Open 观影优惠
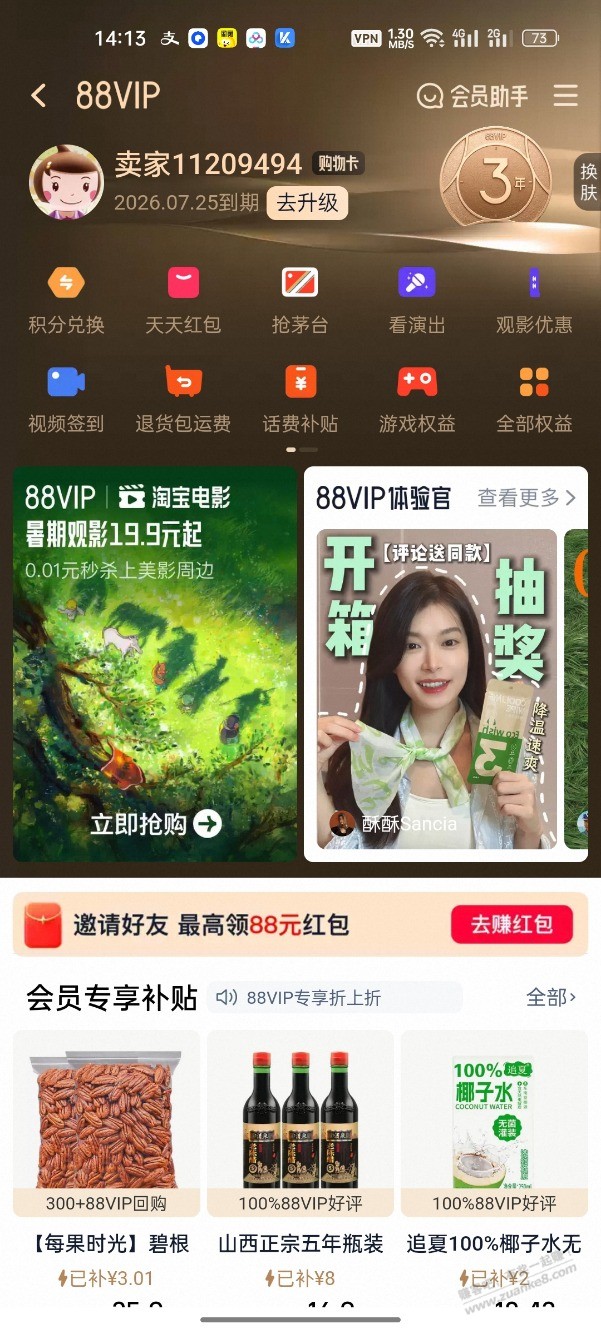Image resolution: width=601 pixels, height=1334 pixels. pos(534,300)
